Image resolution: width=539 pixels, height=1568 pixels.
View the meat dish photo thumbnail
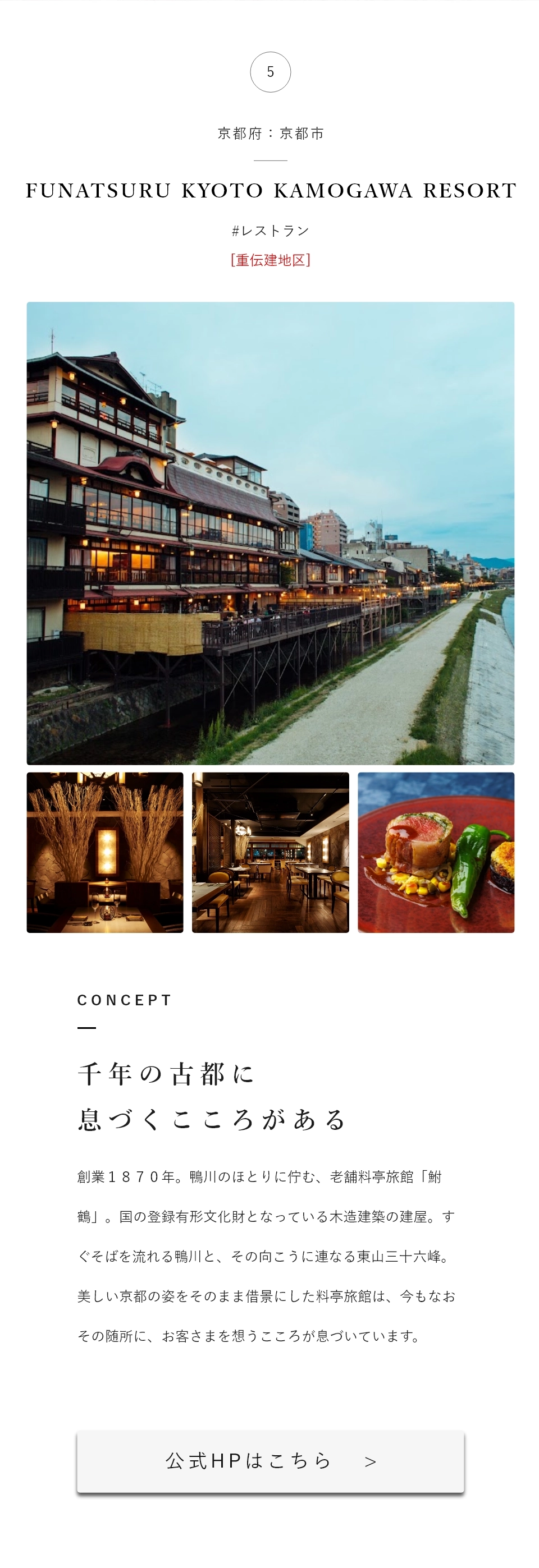pos(436,852)
